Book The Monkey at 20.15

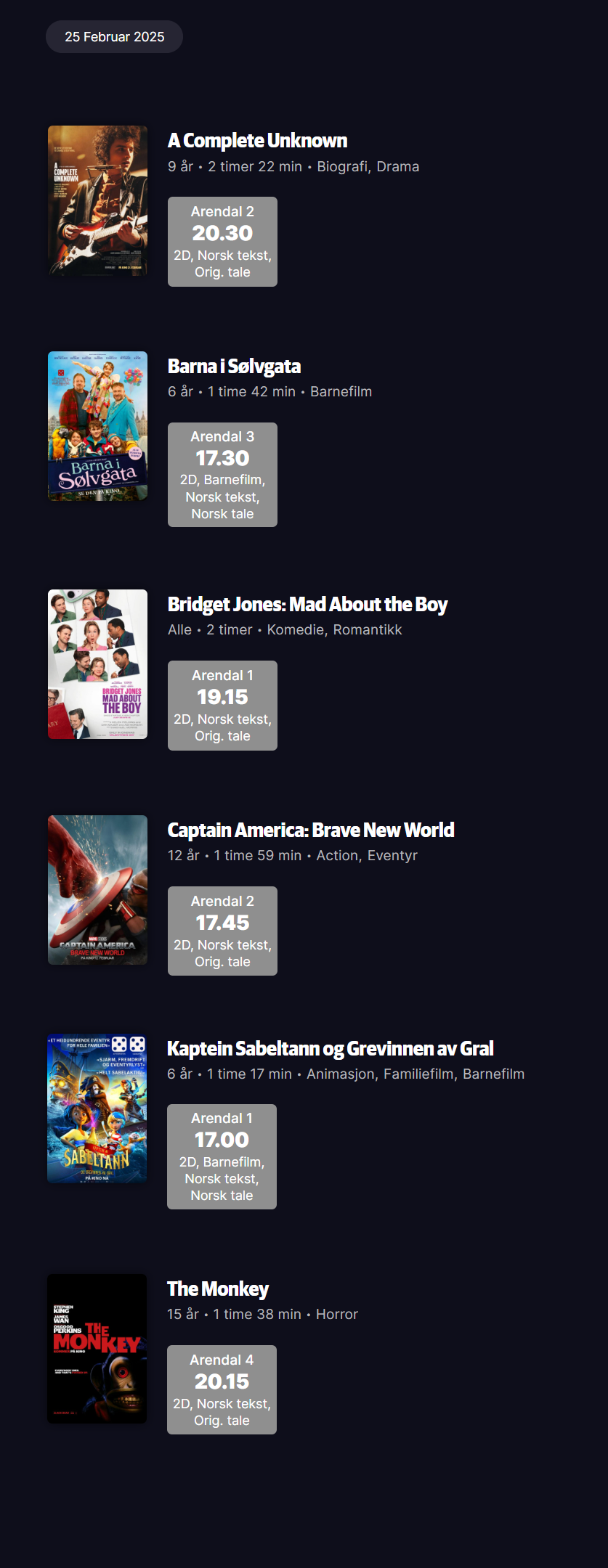pyautogui.click(x=222, y=1389)
